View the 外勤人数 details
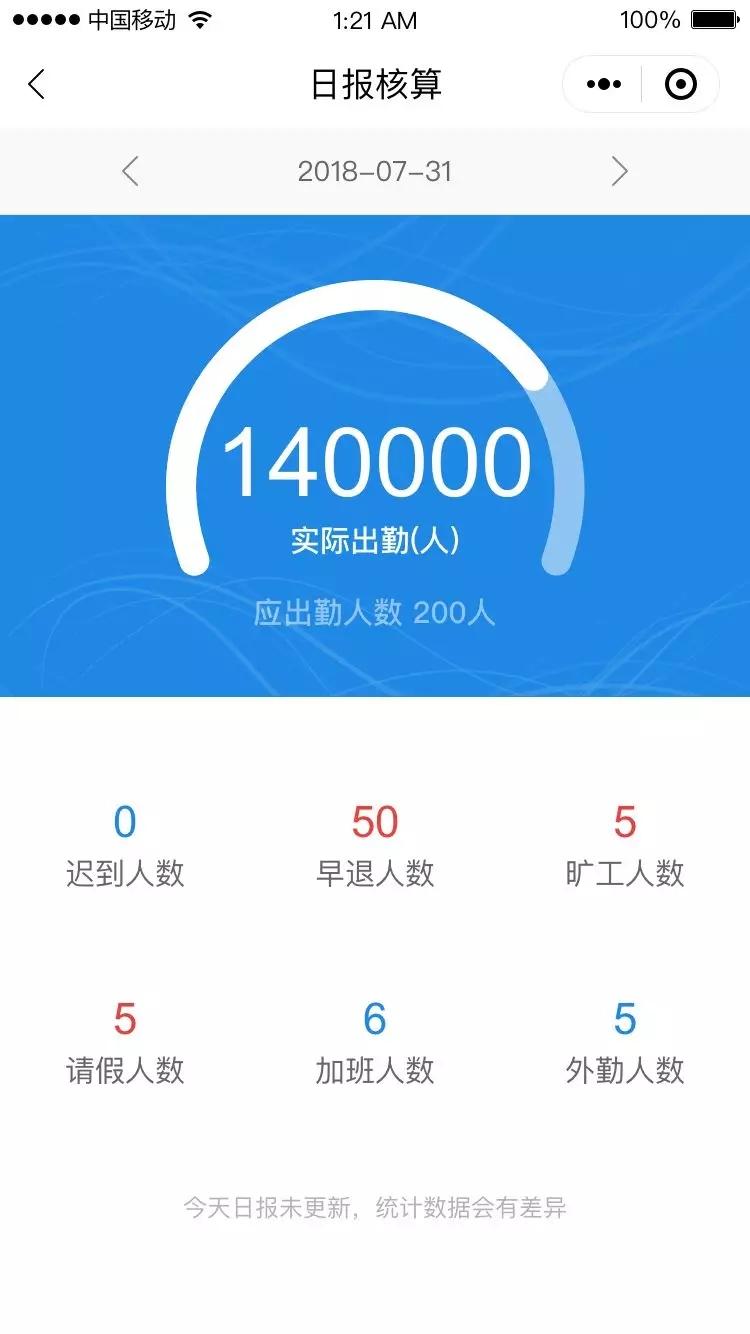 point(625,1044)
